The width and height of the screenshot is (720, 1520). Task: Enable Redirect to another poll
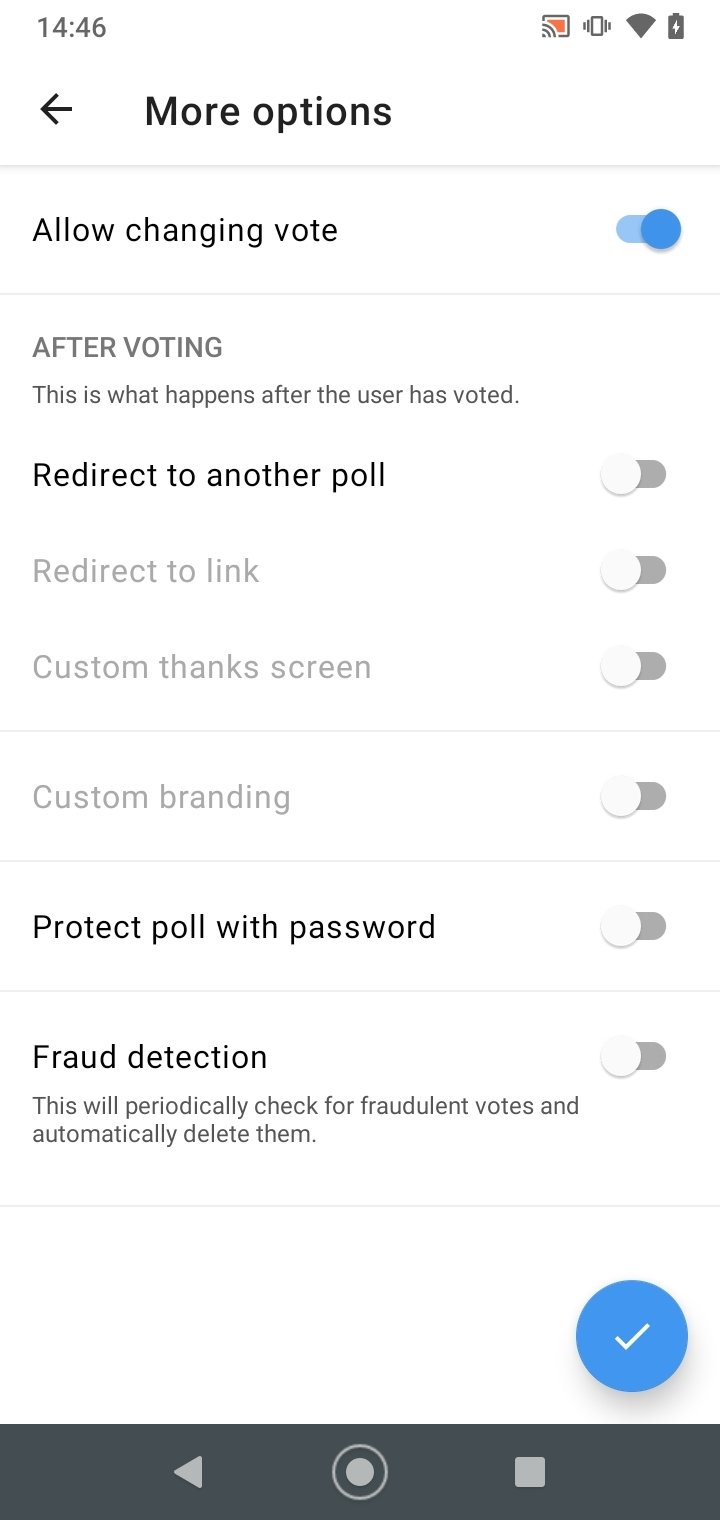[634, 475]
